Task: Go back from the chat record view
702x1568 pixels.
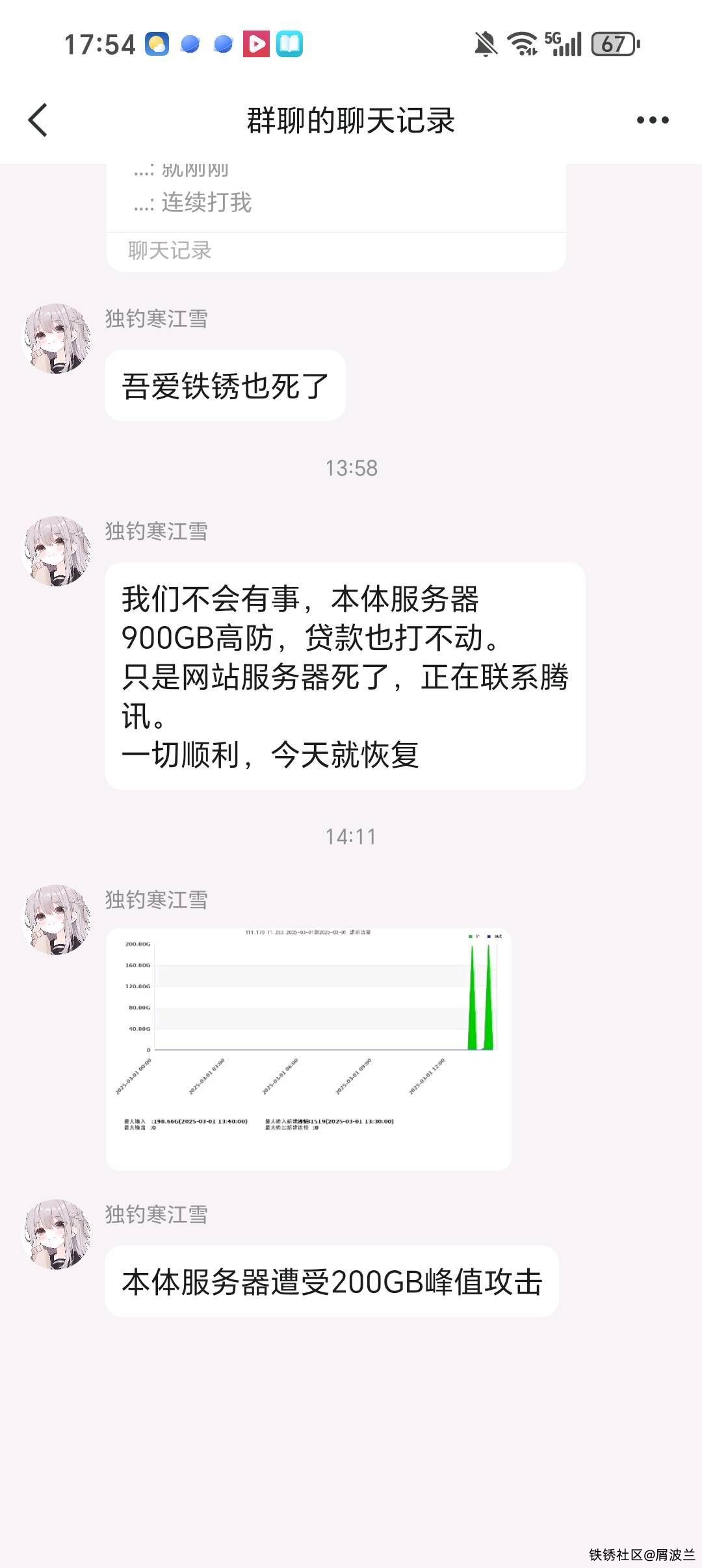Action: point(38,120)
